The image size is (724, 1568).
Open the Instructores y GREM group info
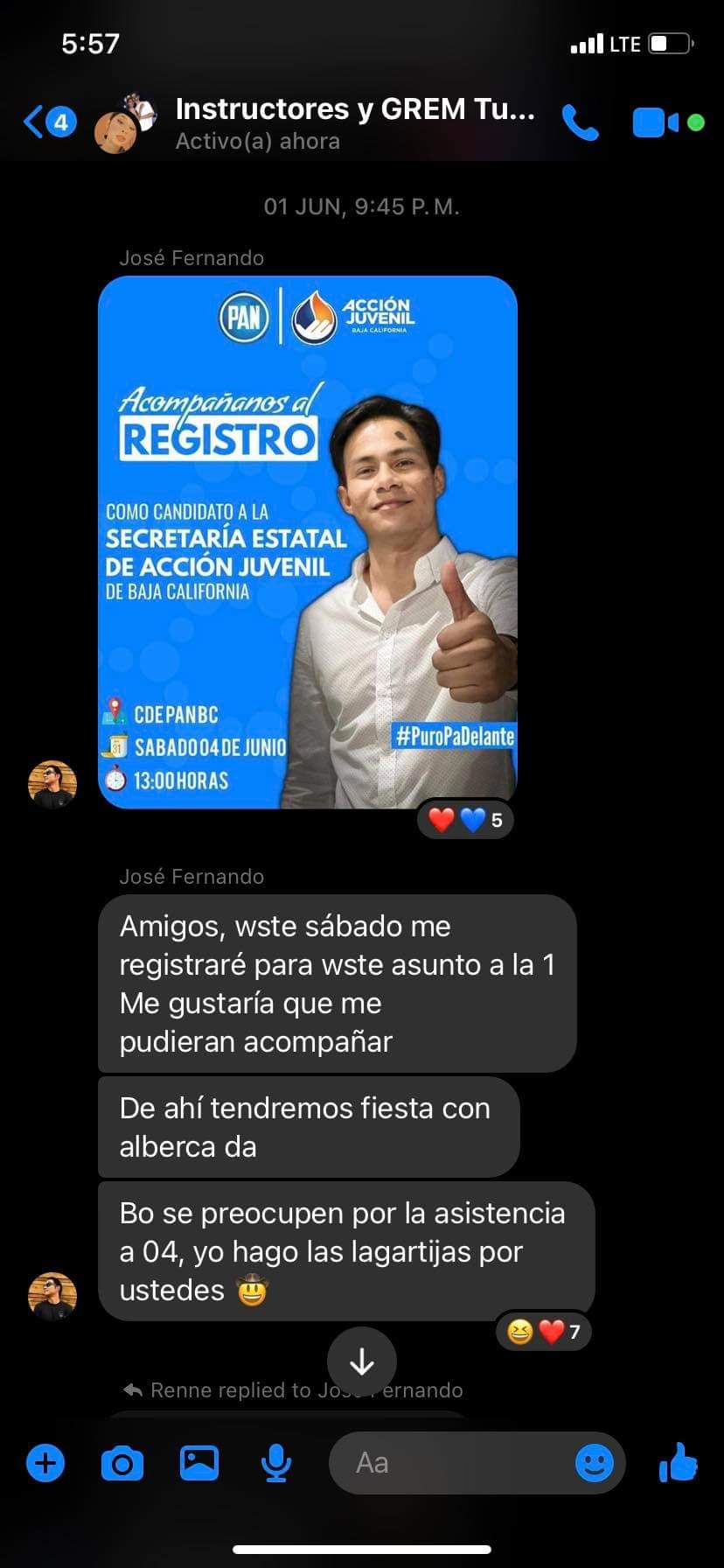[354, 122]
